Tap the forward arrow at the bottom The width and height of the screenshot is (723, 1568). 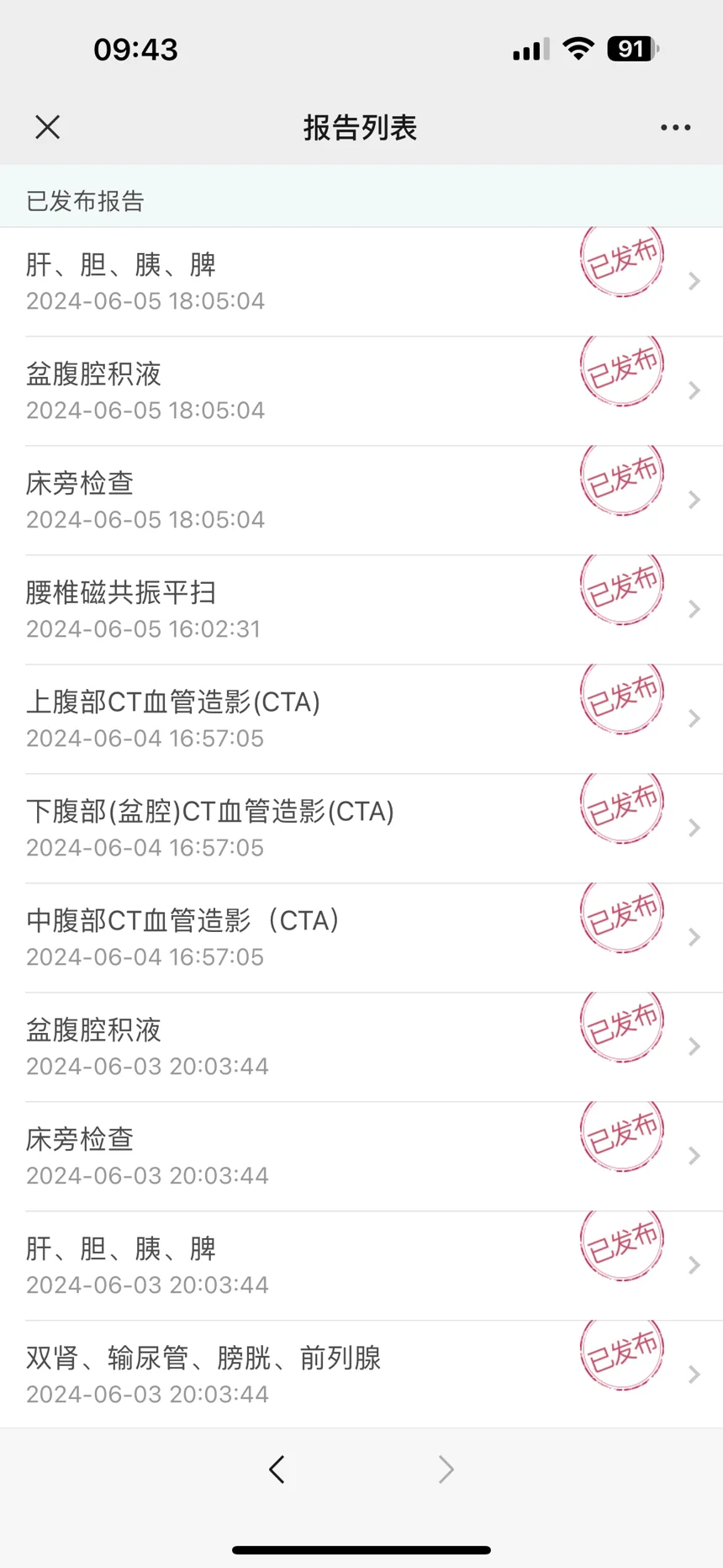(446, 1470)
